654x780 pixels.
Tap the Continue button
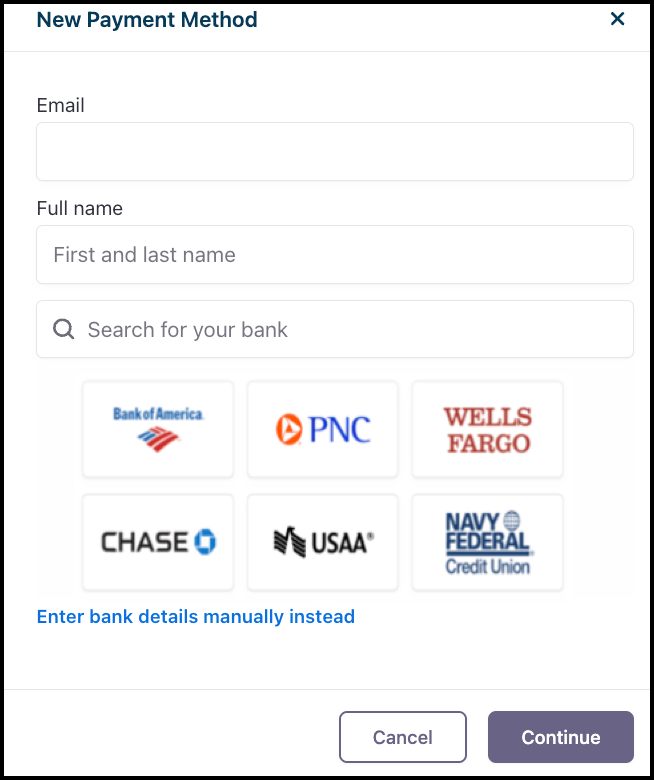tap(561, 737)
